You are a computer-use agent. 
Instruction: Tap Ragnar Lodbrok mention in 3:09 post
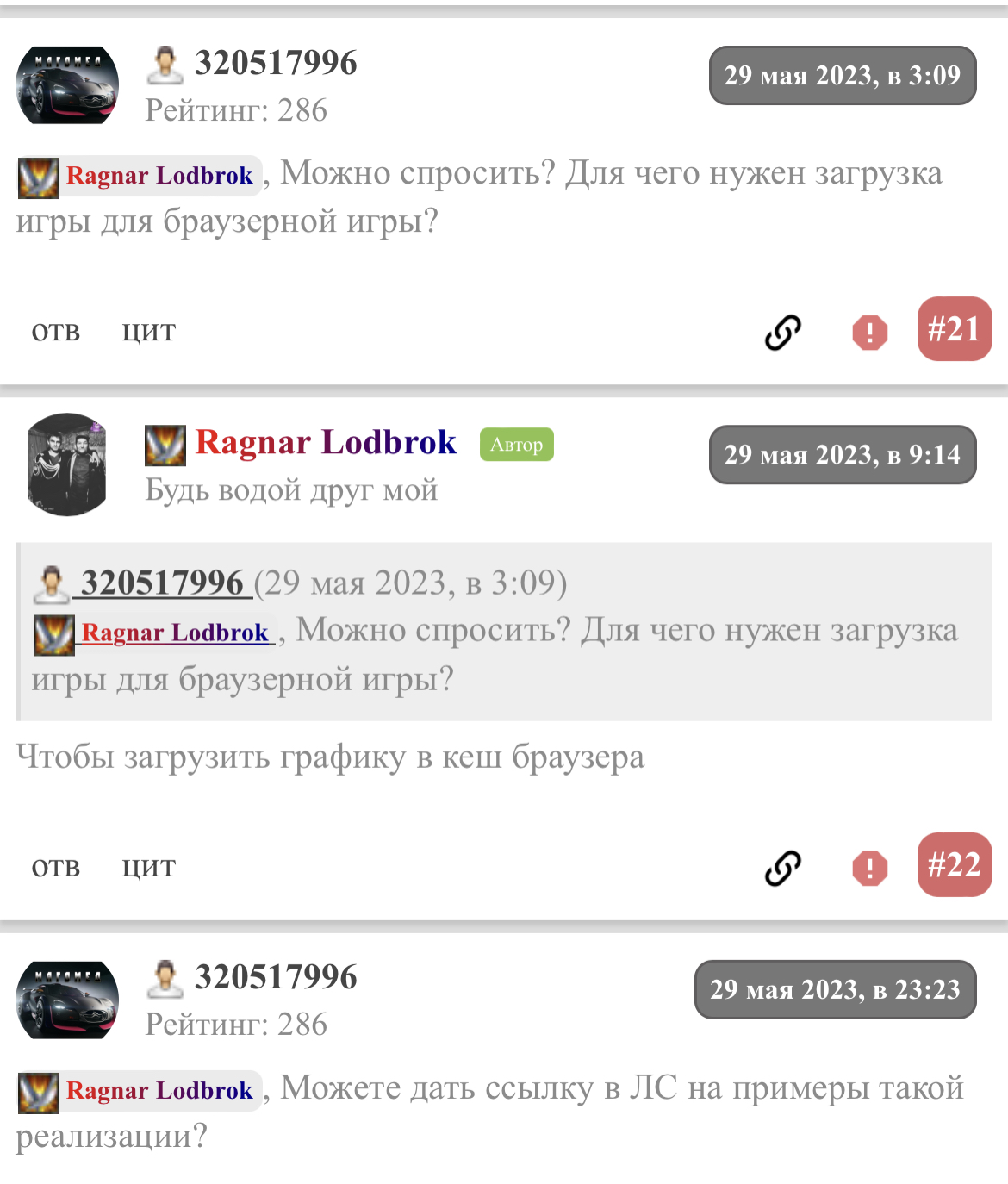tap(159, 176)
